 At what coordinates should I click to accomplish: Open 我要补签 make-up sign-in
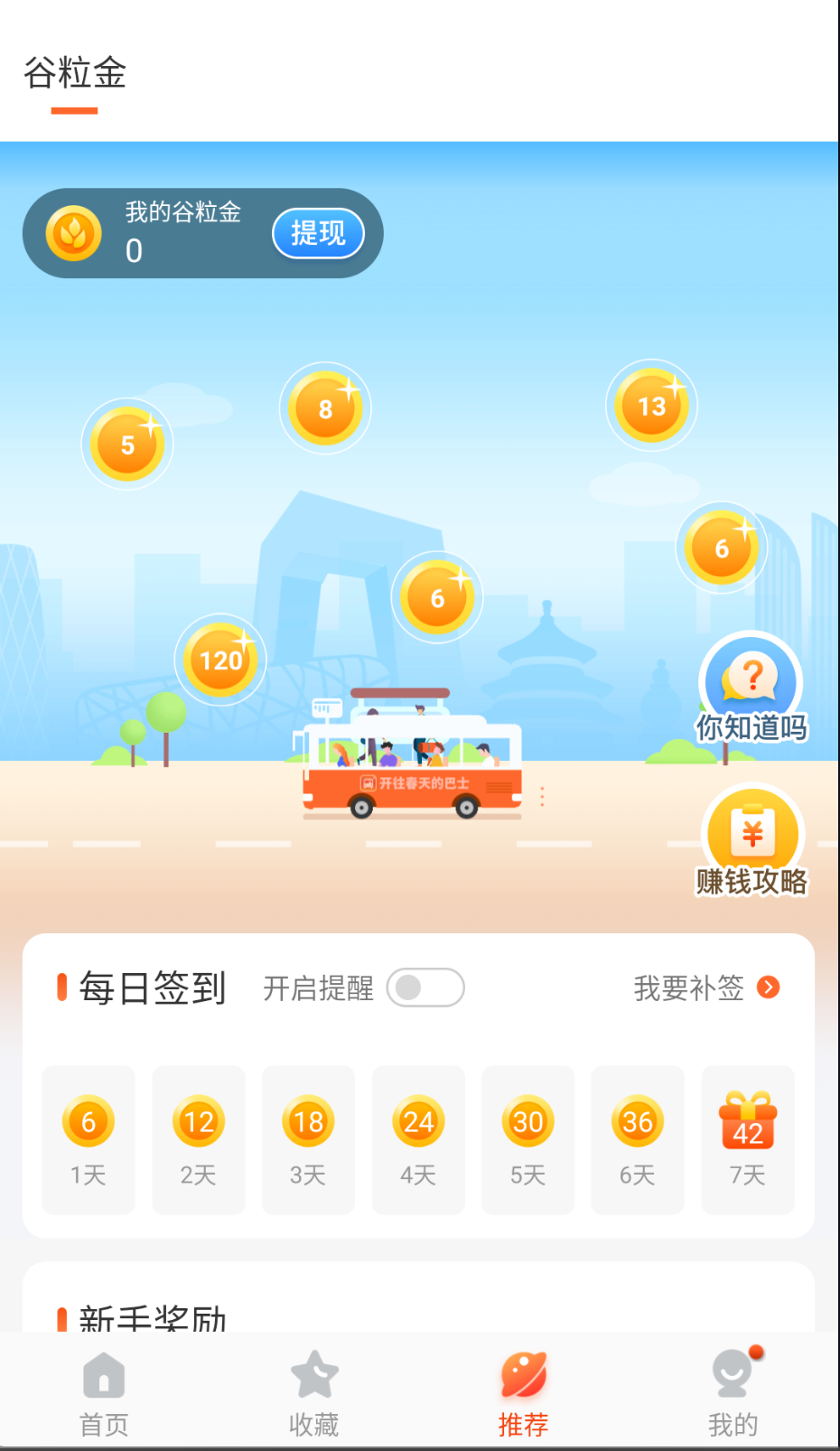[x=705, y=988]
